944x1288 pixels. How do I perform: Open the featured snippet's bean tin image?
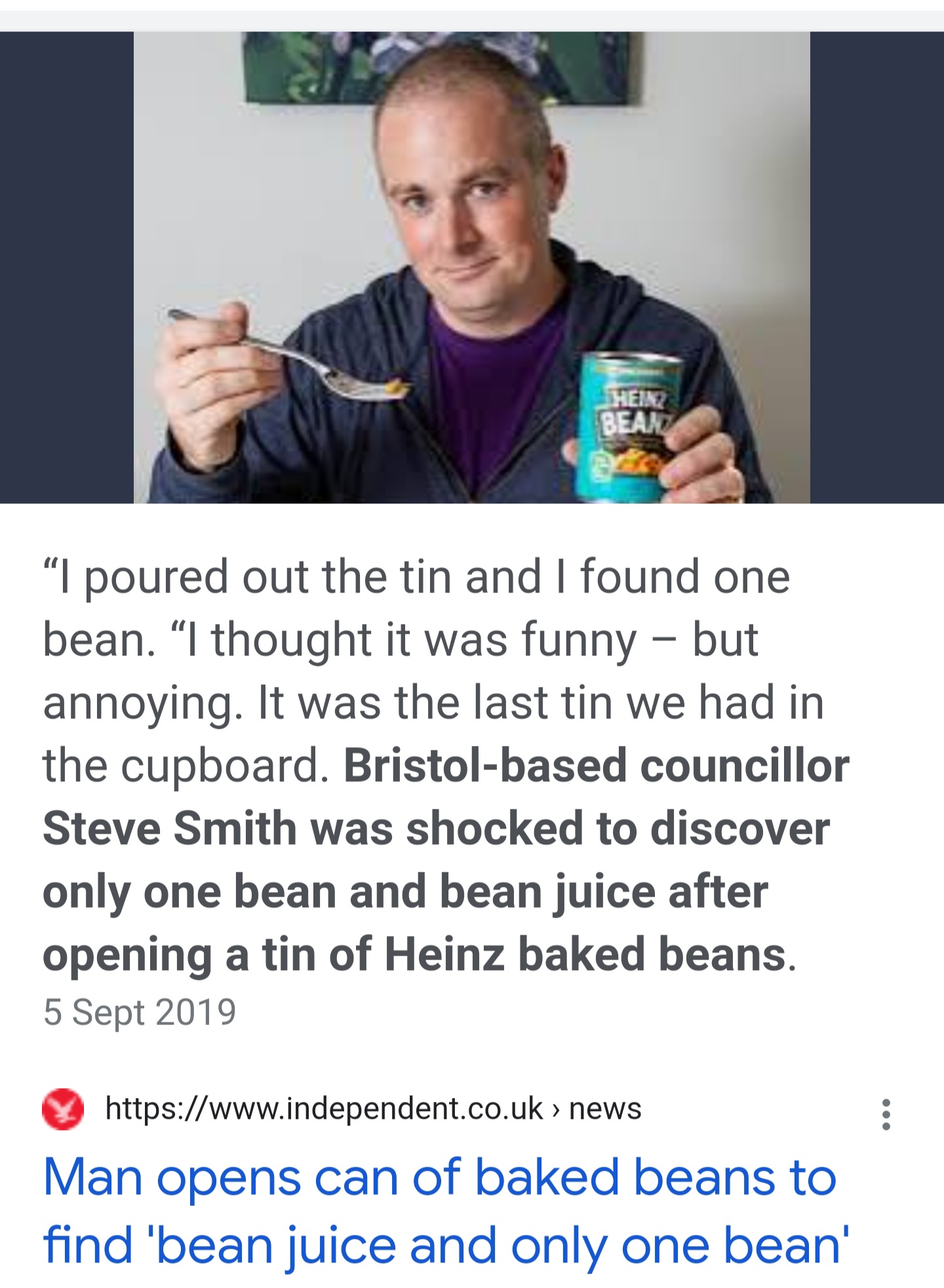472,267
